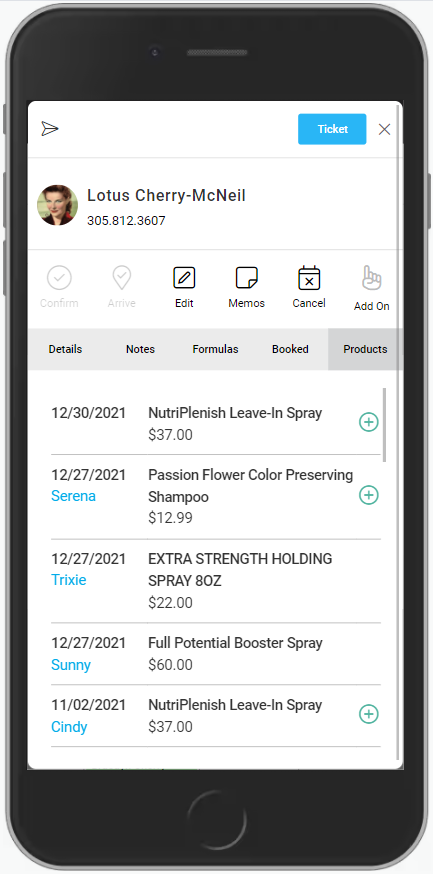The height and width of the screenshot is (874, 433).
Task: Add Passion Flower Color Preserving Shampoo
Action: click(368, 495)
